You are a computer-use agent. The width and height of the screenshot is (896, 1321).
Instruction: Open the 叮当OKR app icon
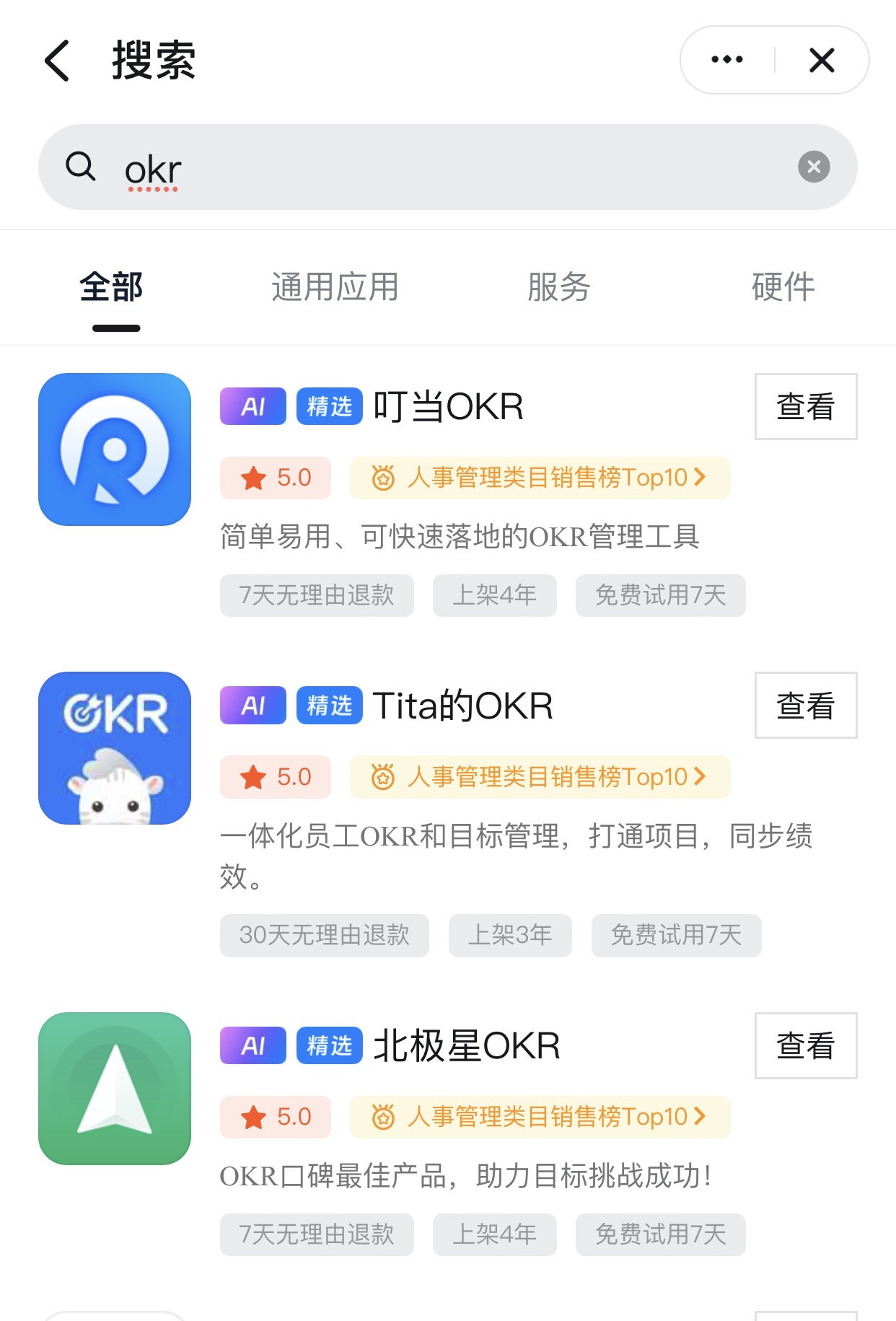[x=115, y=449]
